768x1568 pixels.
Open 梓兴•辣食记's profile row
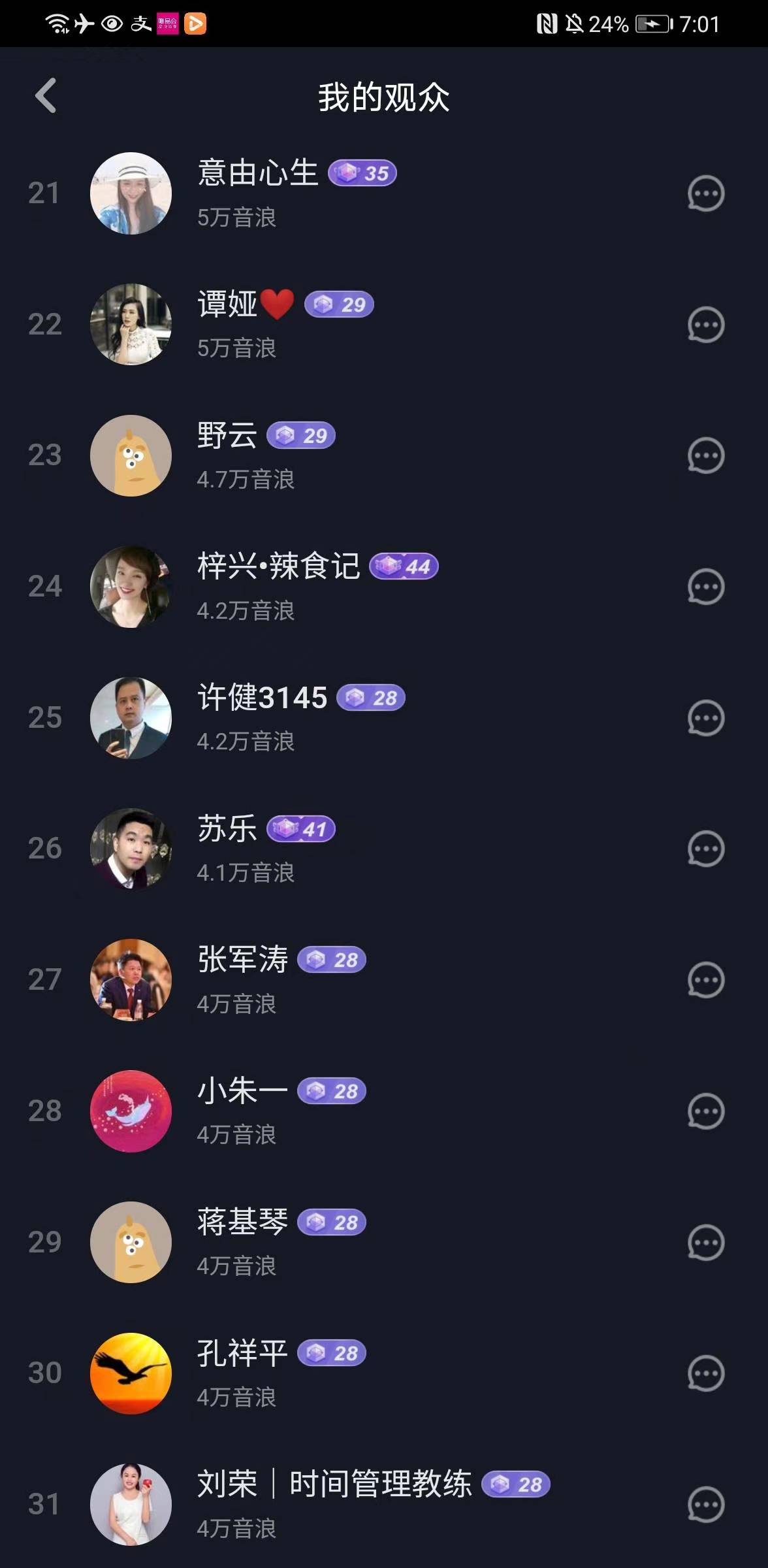tap(384, 587)
